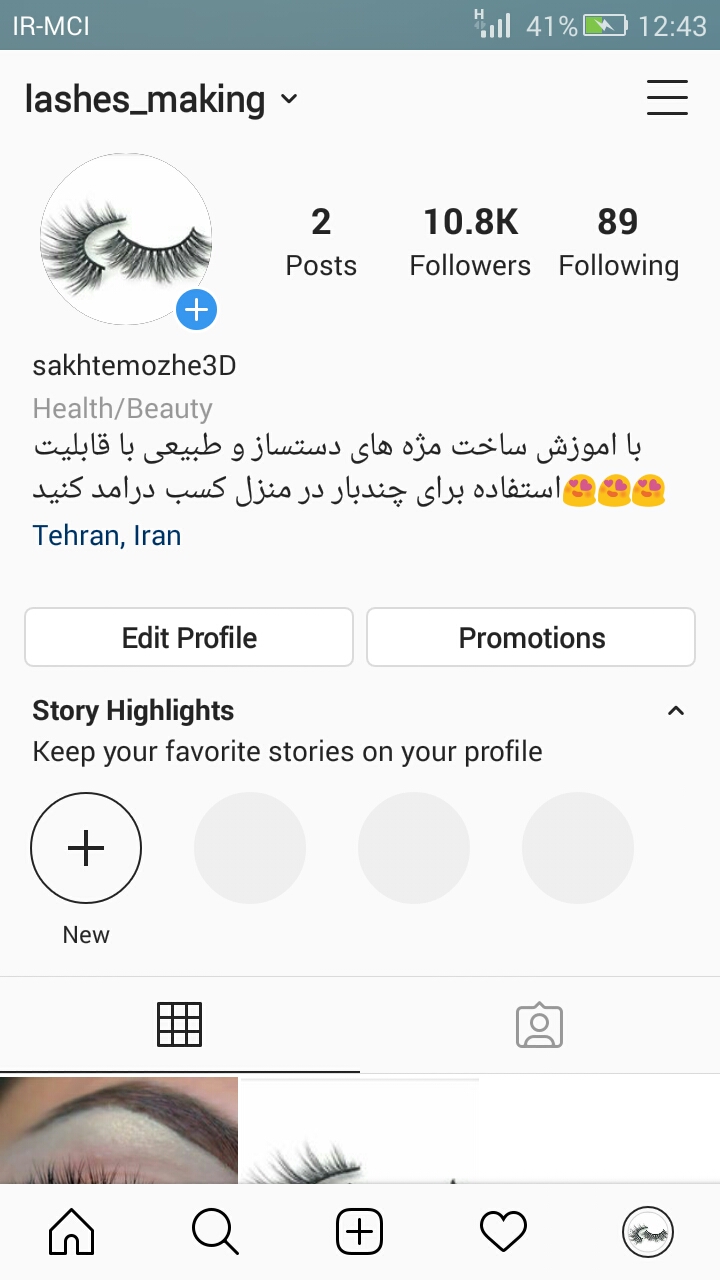Go to the Home feed tab

tap(72, 1232)
